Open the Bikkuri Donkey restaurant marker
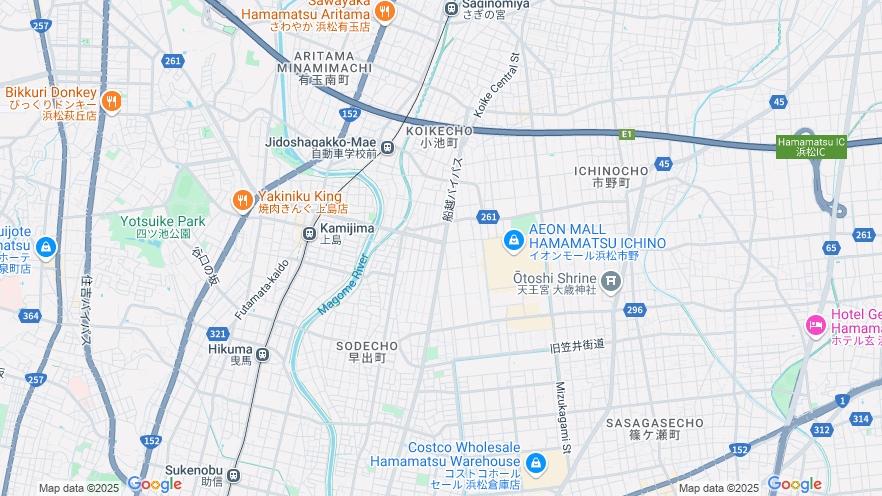The height and width of the screenshot is (496, 882). [x=111, y=100]
